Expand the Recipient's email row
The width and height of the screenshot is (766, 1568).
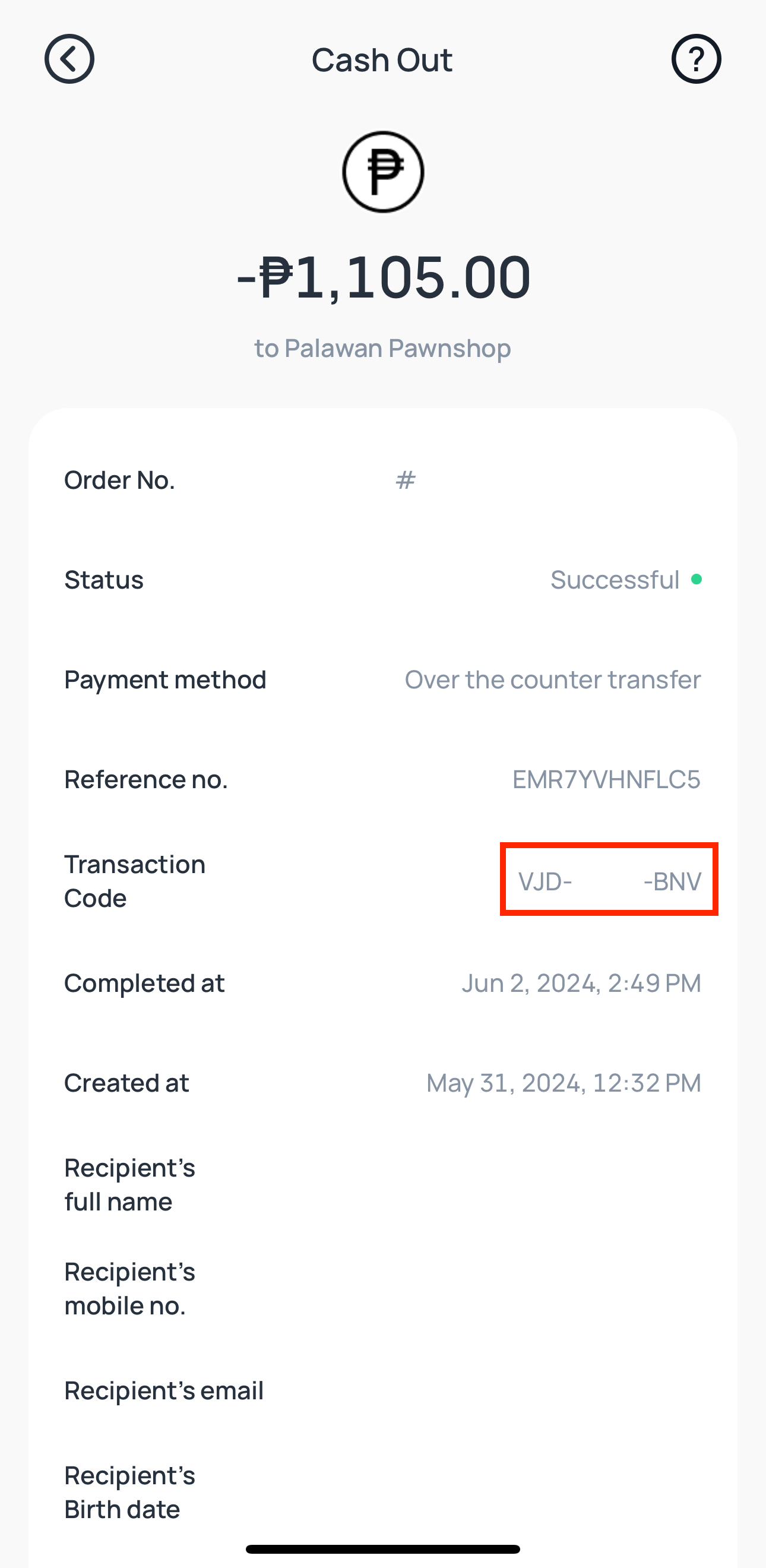click(x=164, y=1390)
